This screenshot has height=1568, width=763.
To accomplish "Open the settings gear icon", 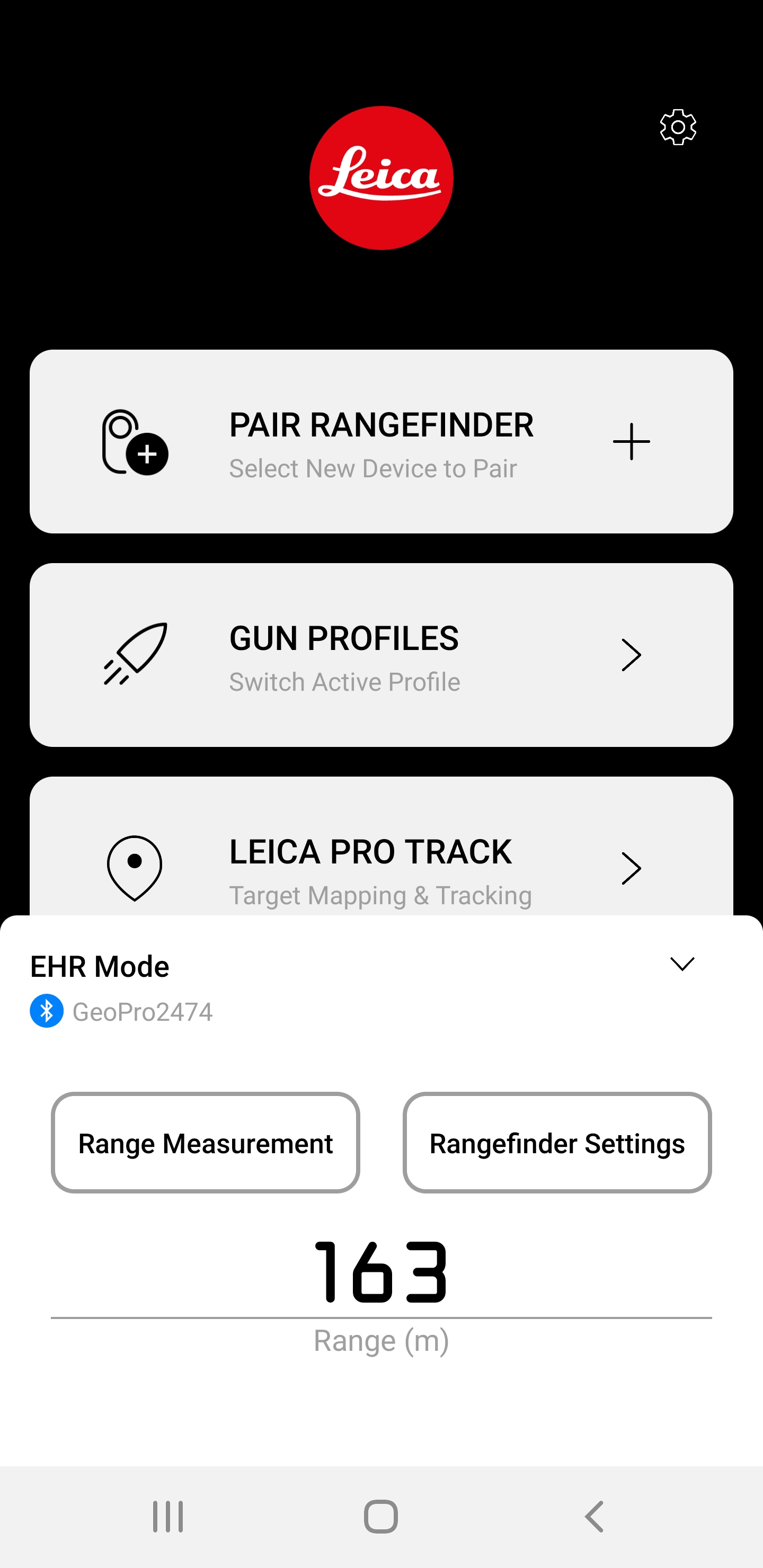I will tap(678, 127).
